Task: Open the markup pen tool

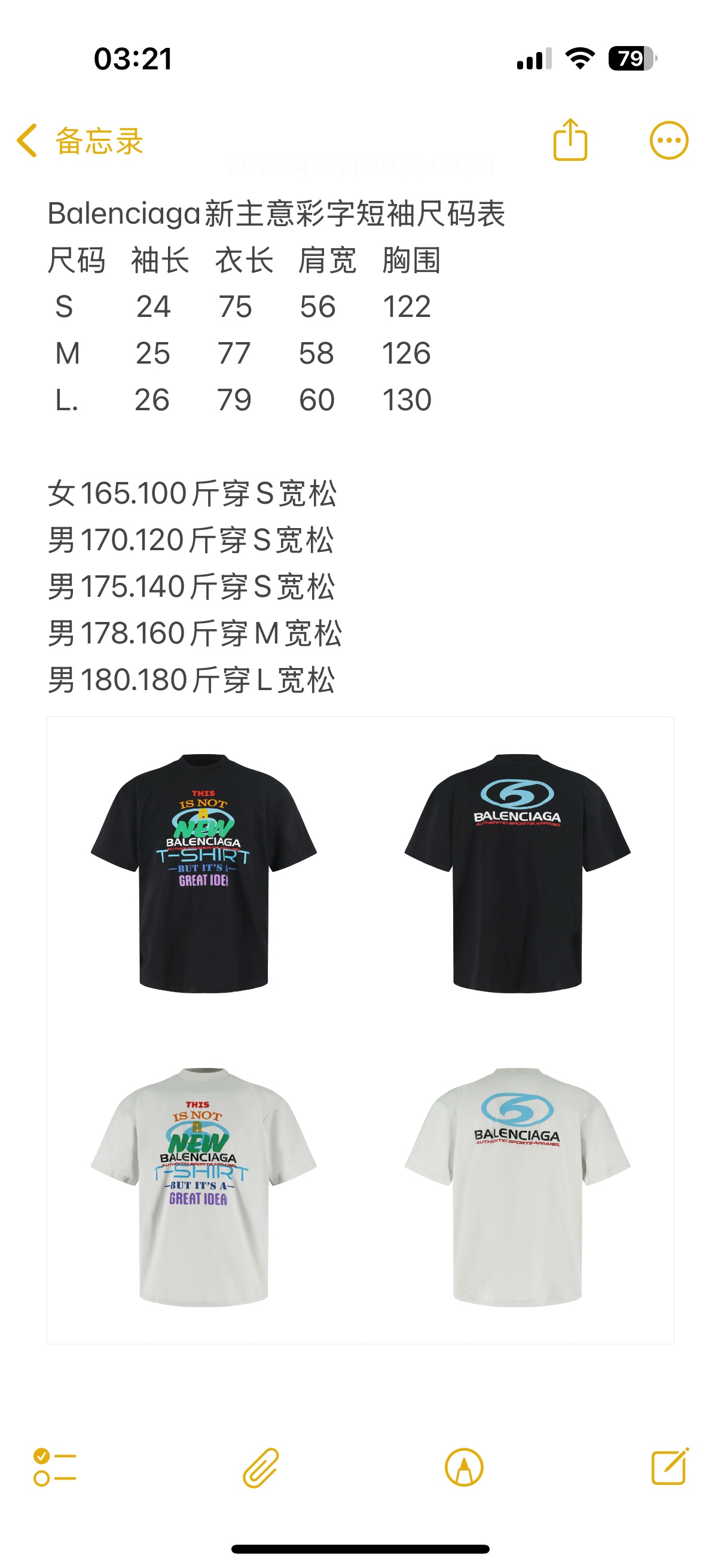Action: (464, 1468)
